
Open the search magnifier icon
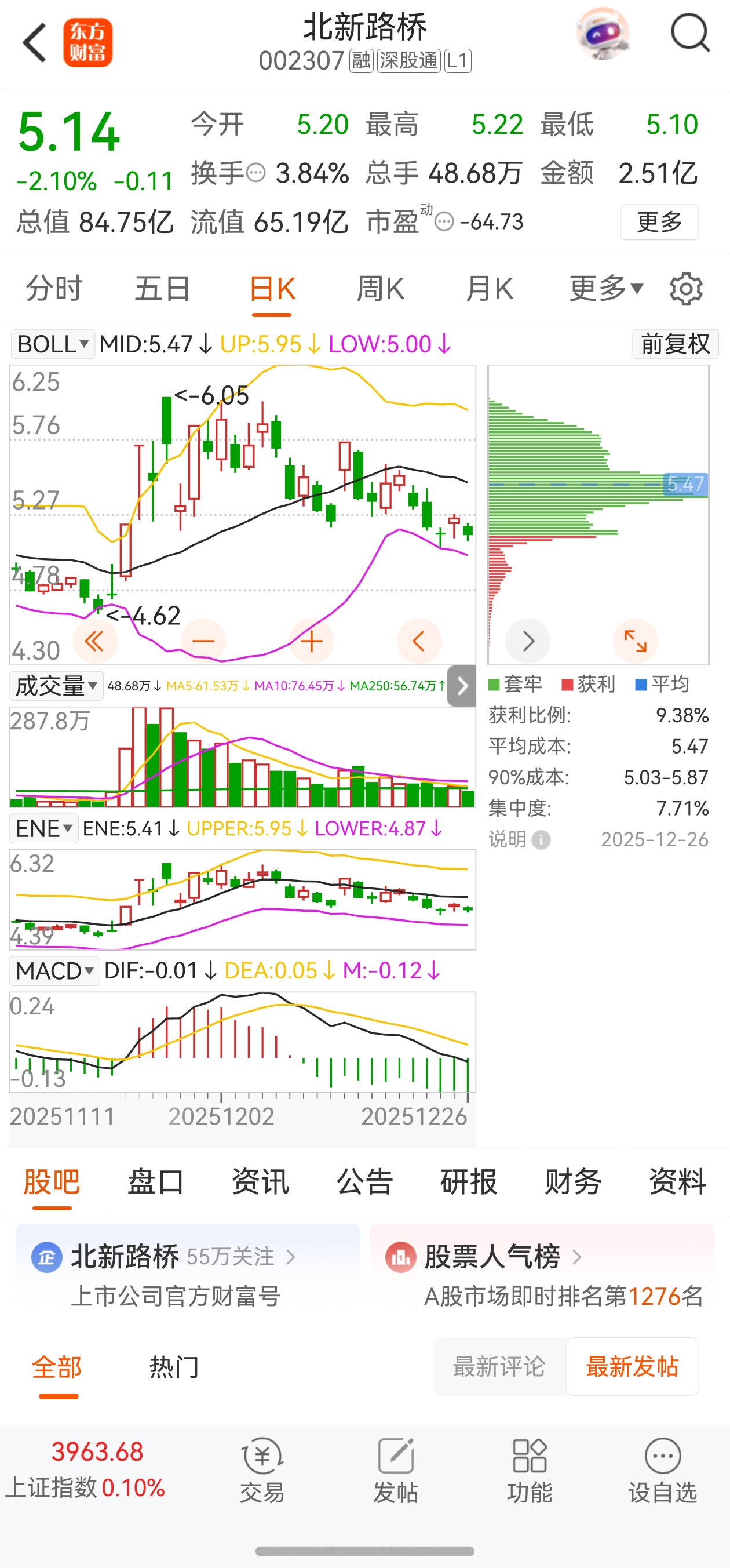tap(690, 34)
